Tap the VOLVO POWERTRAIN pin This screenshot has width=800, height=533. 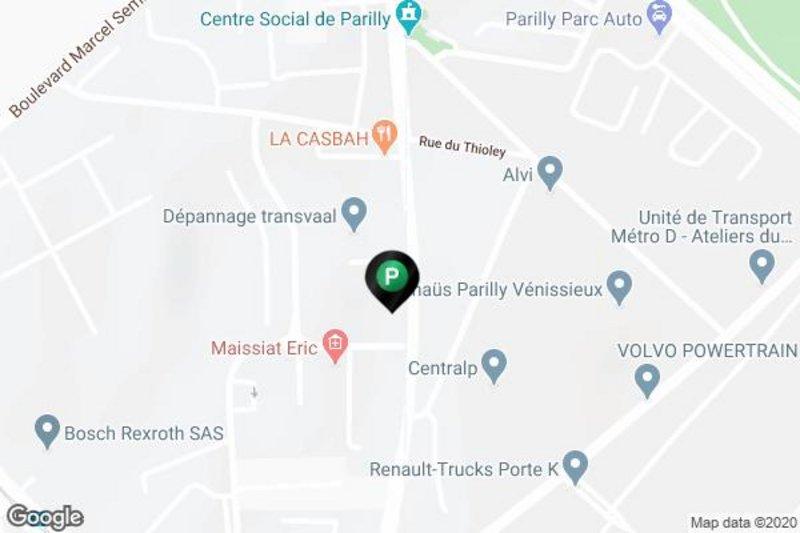tap(648, 379)
